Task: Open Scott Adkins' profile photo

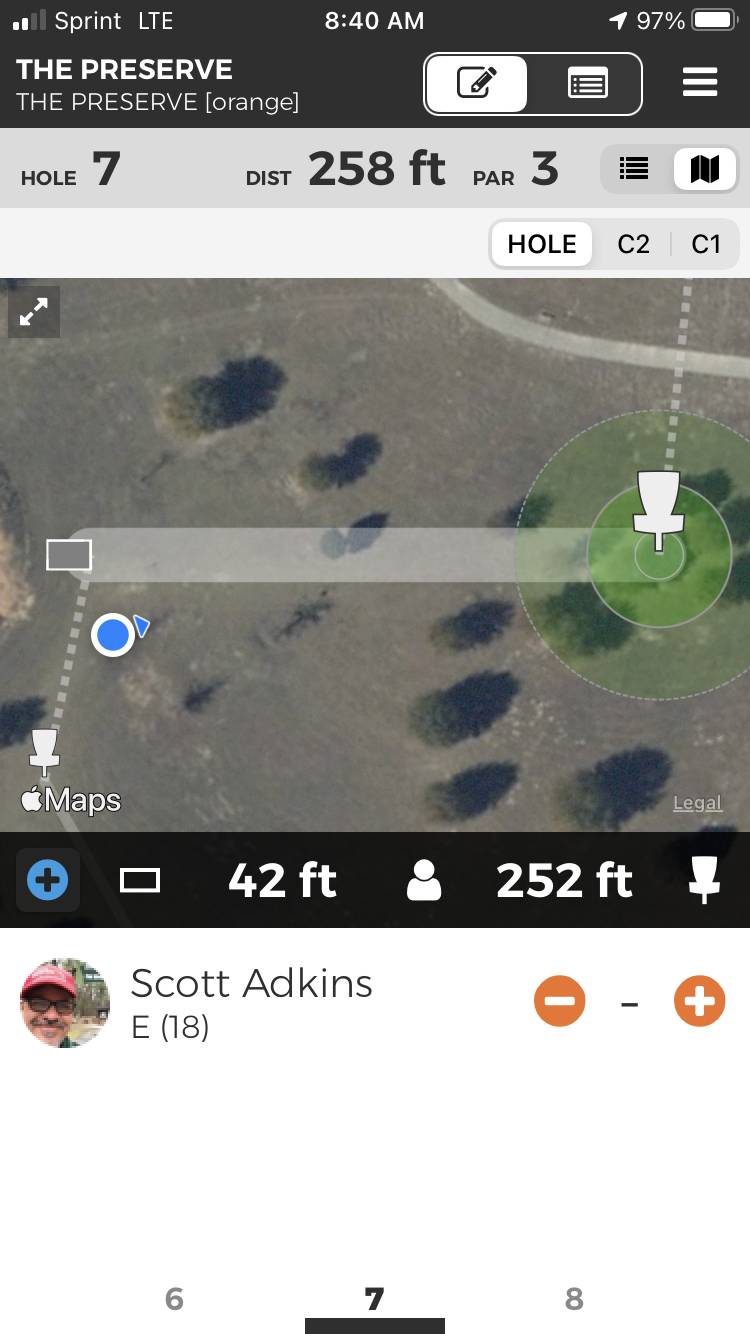Action: click(x=65, y=1002)
